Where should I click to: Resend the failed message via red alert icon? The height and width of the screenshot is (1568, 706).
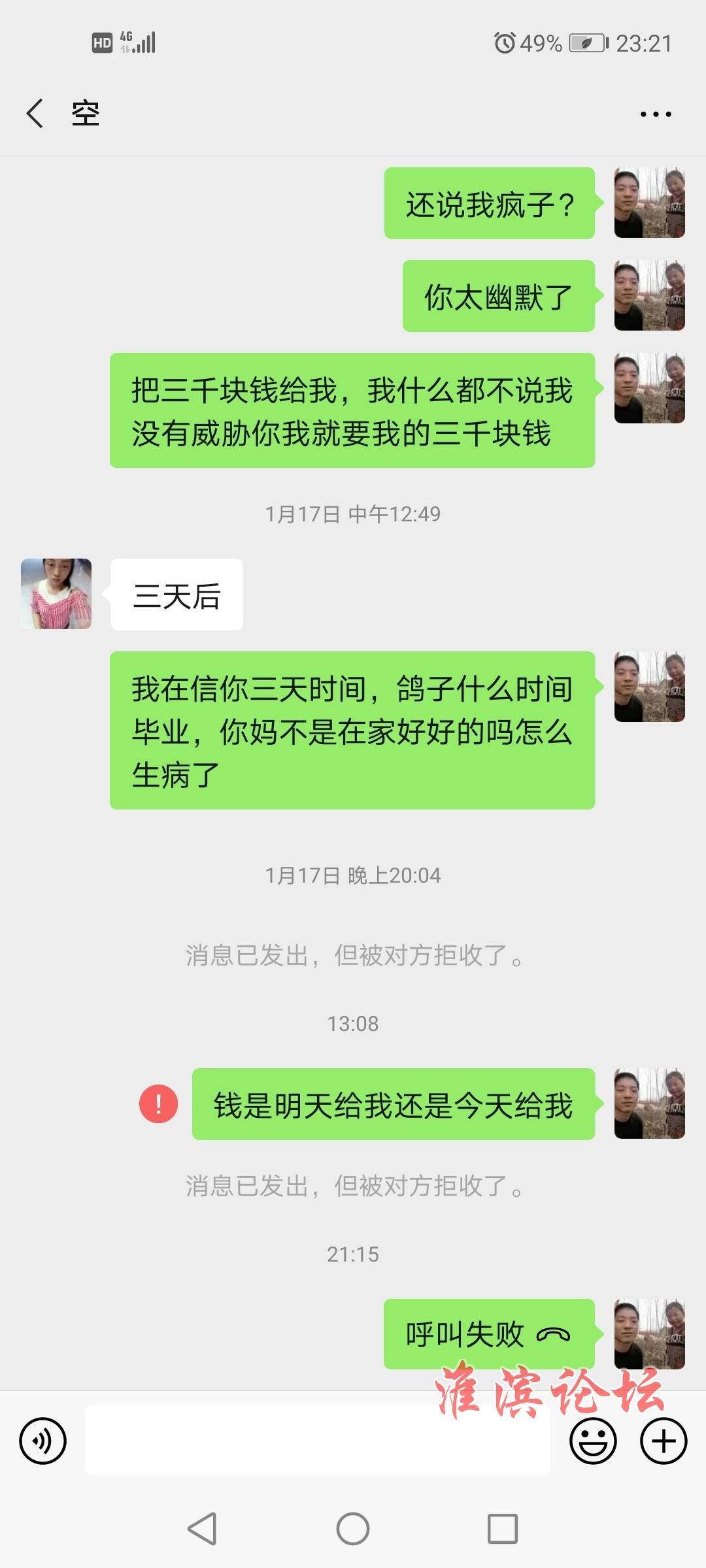[x=159, y=1104]
